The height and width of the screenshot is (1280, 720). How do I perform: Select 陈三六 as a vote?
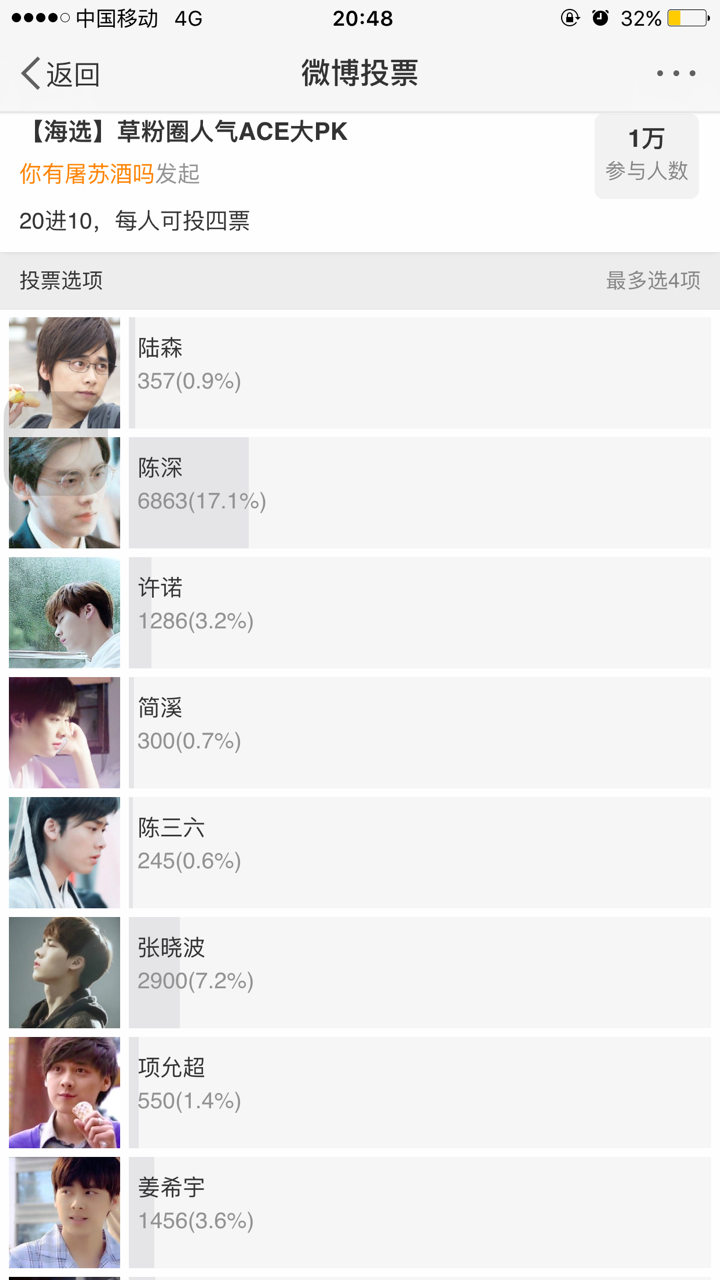click(420, 853)
